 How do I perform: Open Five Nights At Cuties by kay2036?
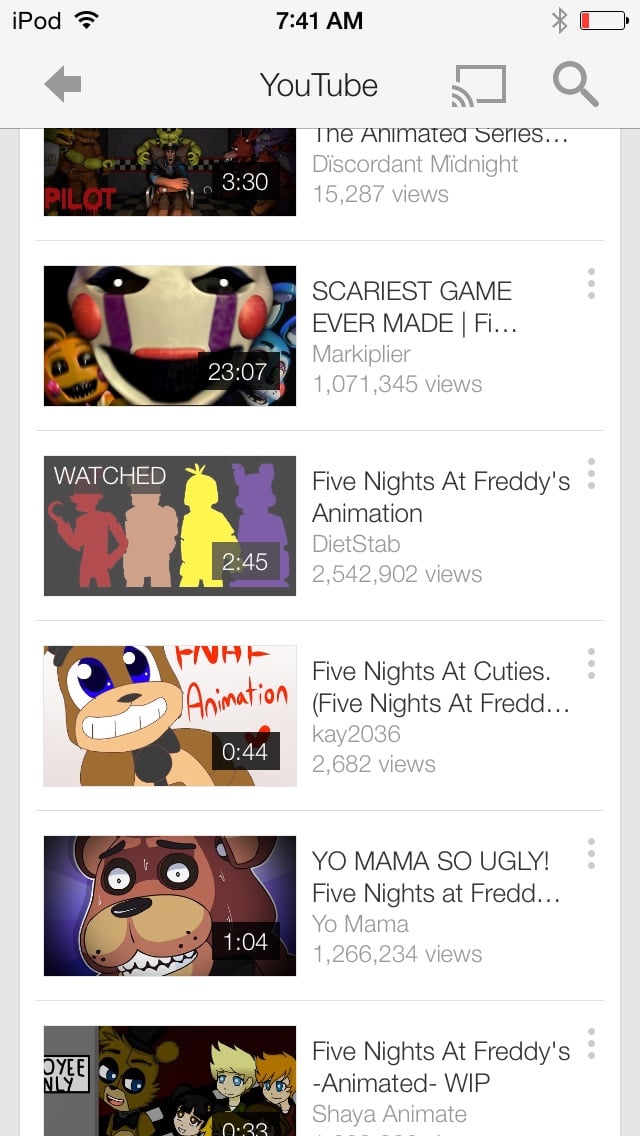tap(170, 716)
